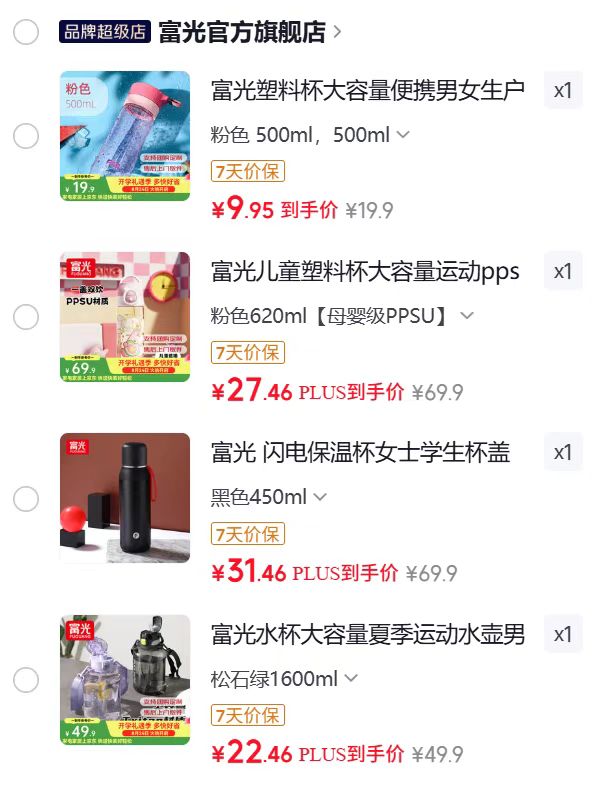Open the 1600ml sport jug product image
Image resolution: width=600 pixels, height=792 pixels.
tap(125, 679)
